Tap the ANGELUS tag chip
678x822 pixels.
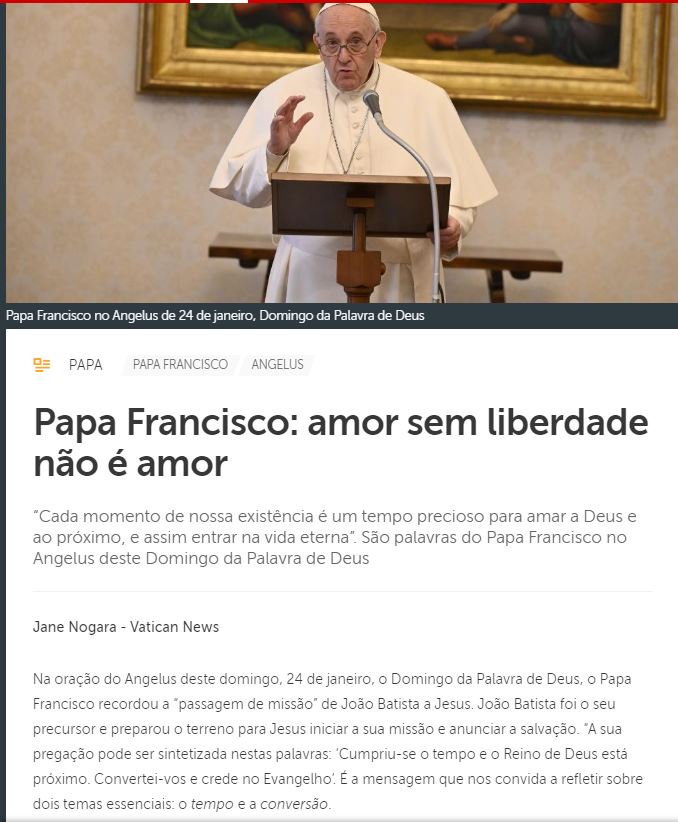[x=277, y=365]
